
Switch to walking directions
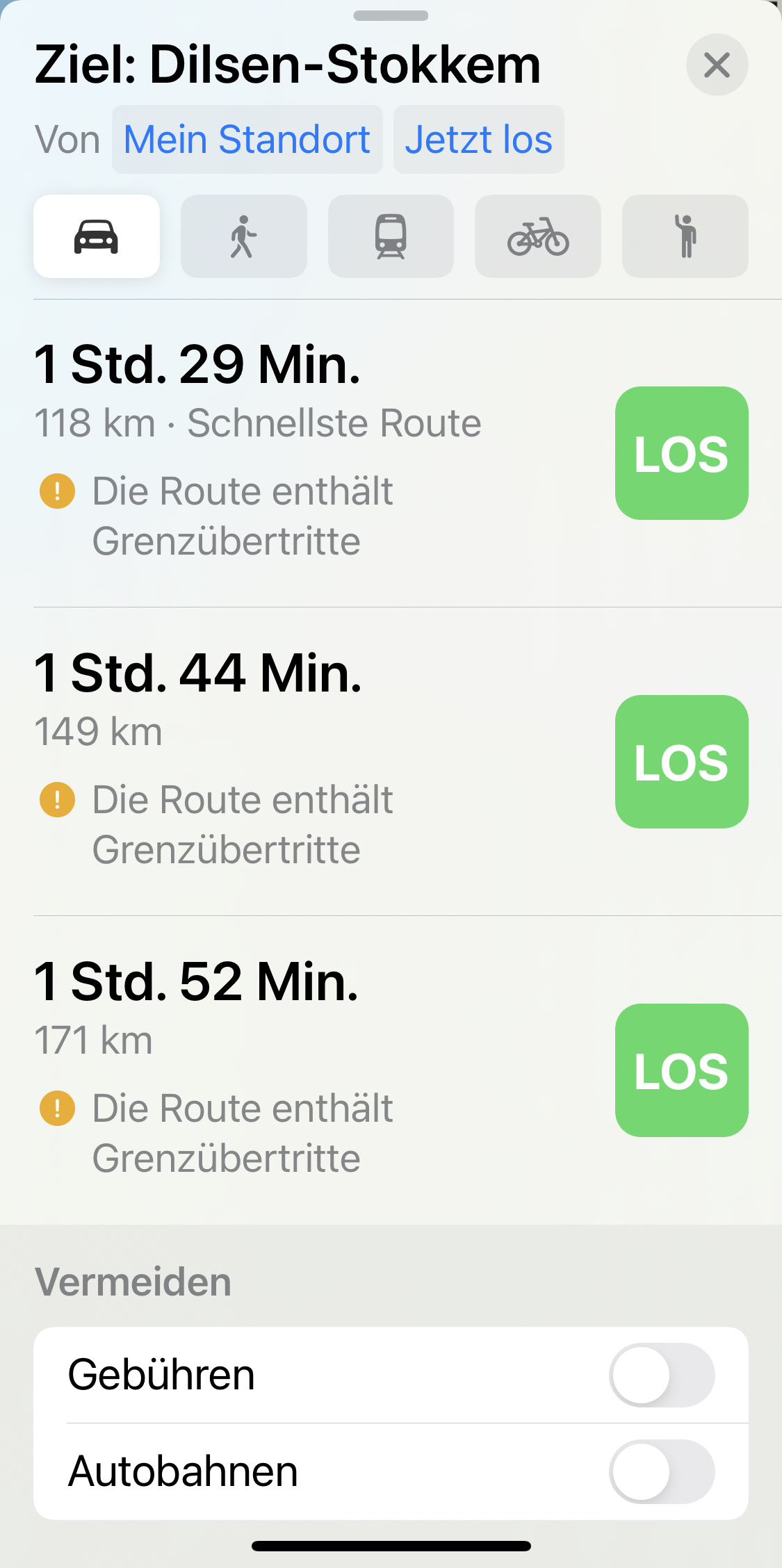(243, 236)
